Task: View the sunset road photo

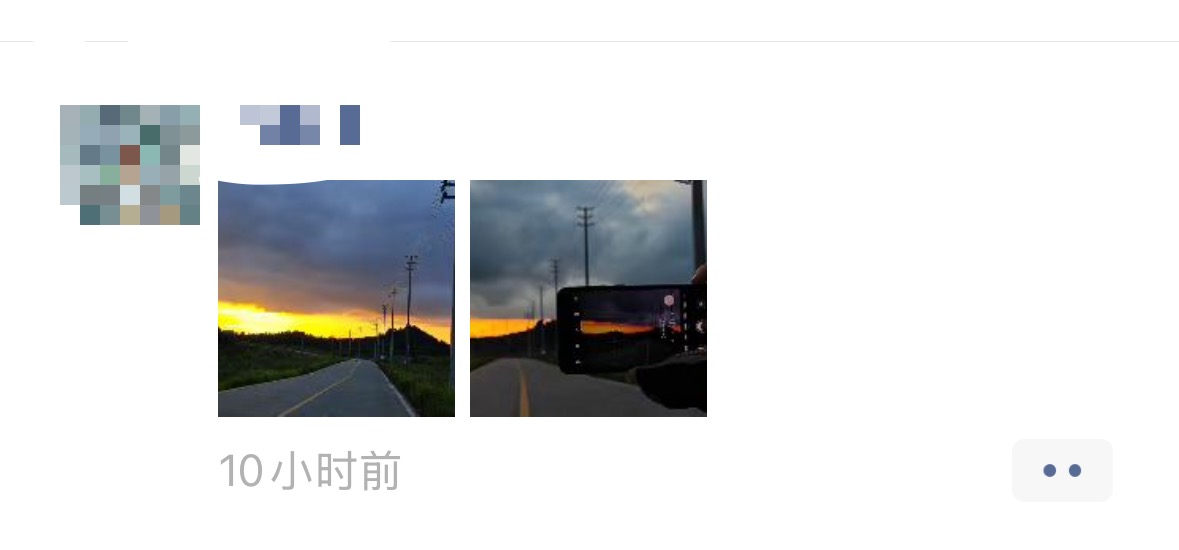Action: pos(336,298)
